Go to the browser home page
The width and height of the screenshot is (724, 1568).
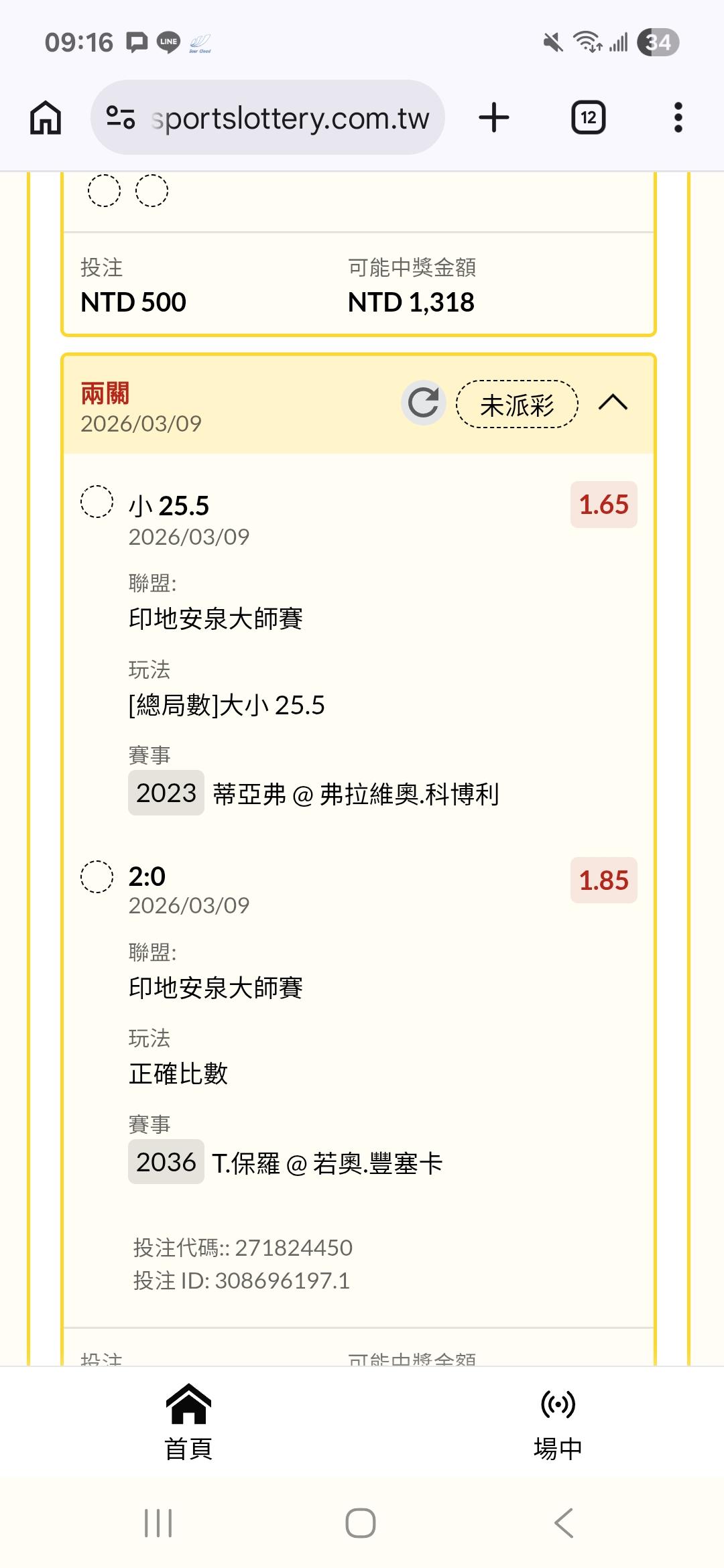click(x=46, y=118)
